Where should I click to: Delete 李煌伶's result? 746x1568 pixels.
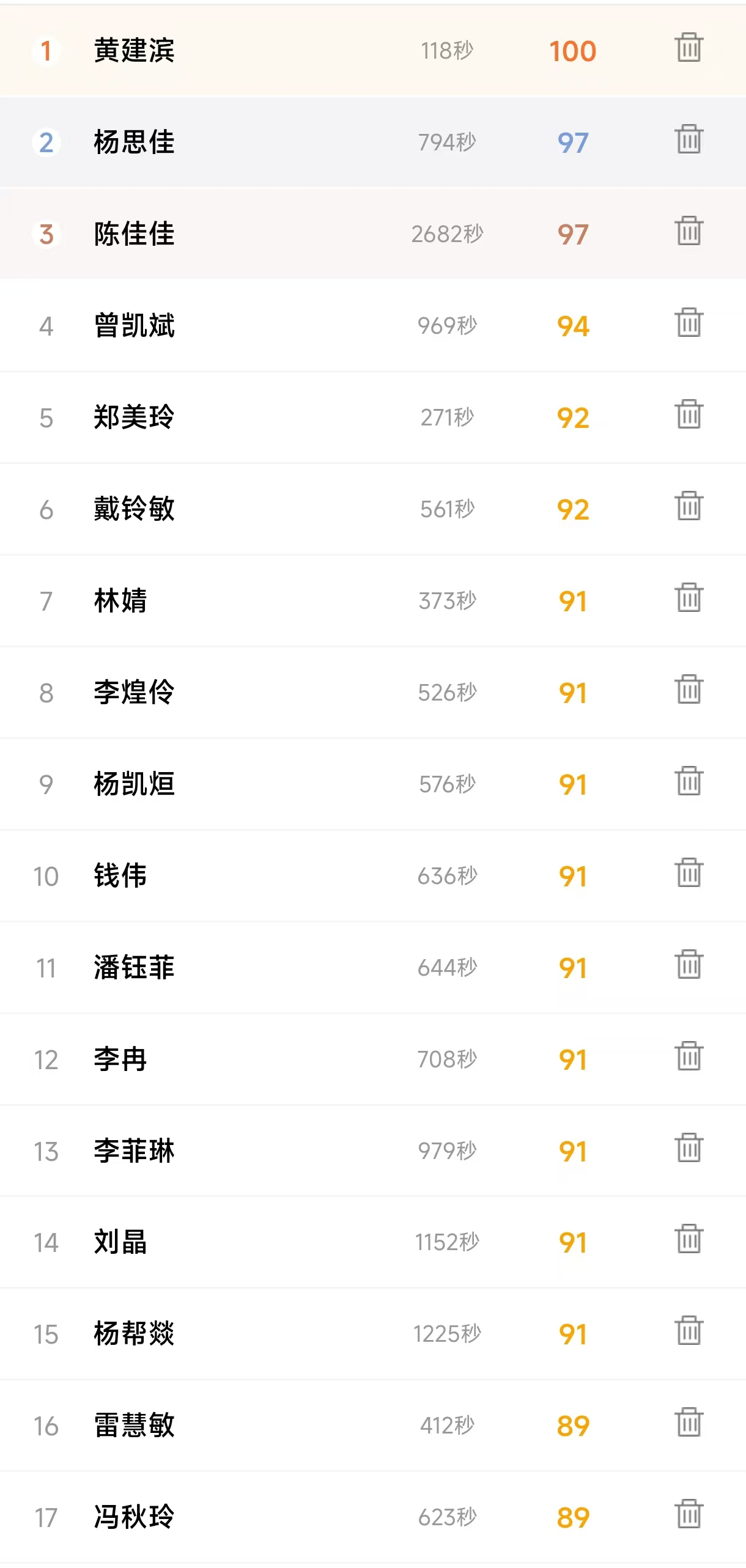(x=689, y=690)
